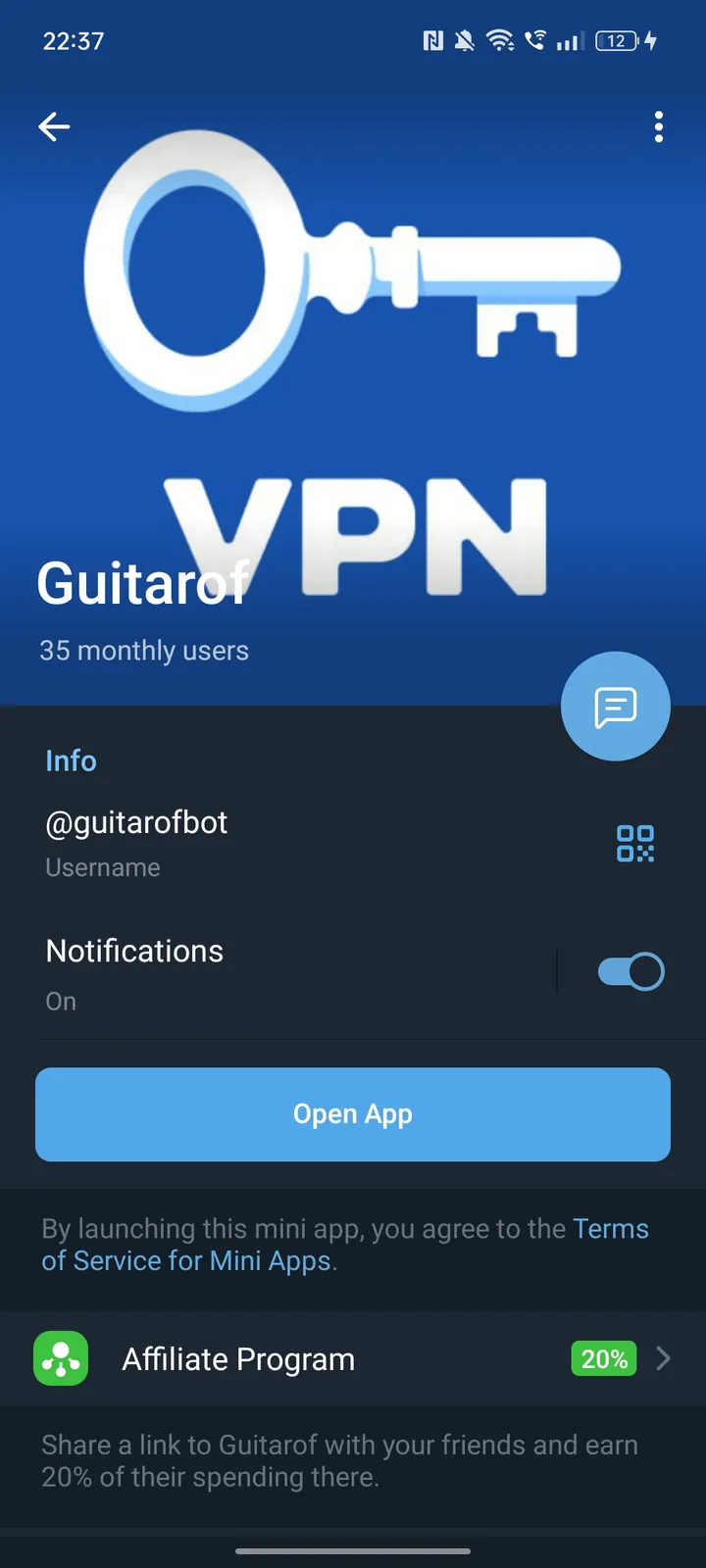Select the Affiliate Program green icon
The width and height of the screenshot is (706, 1568).
(60, 1358)
